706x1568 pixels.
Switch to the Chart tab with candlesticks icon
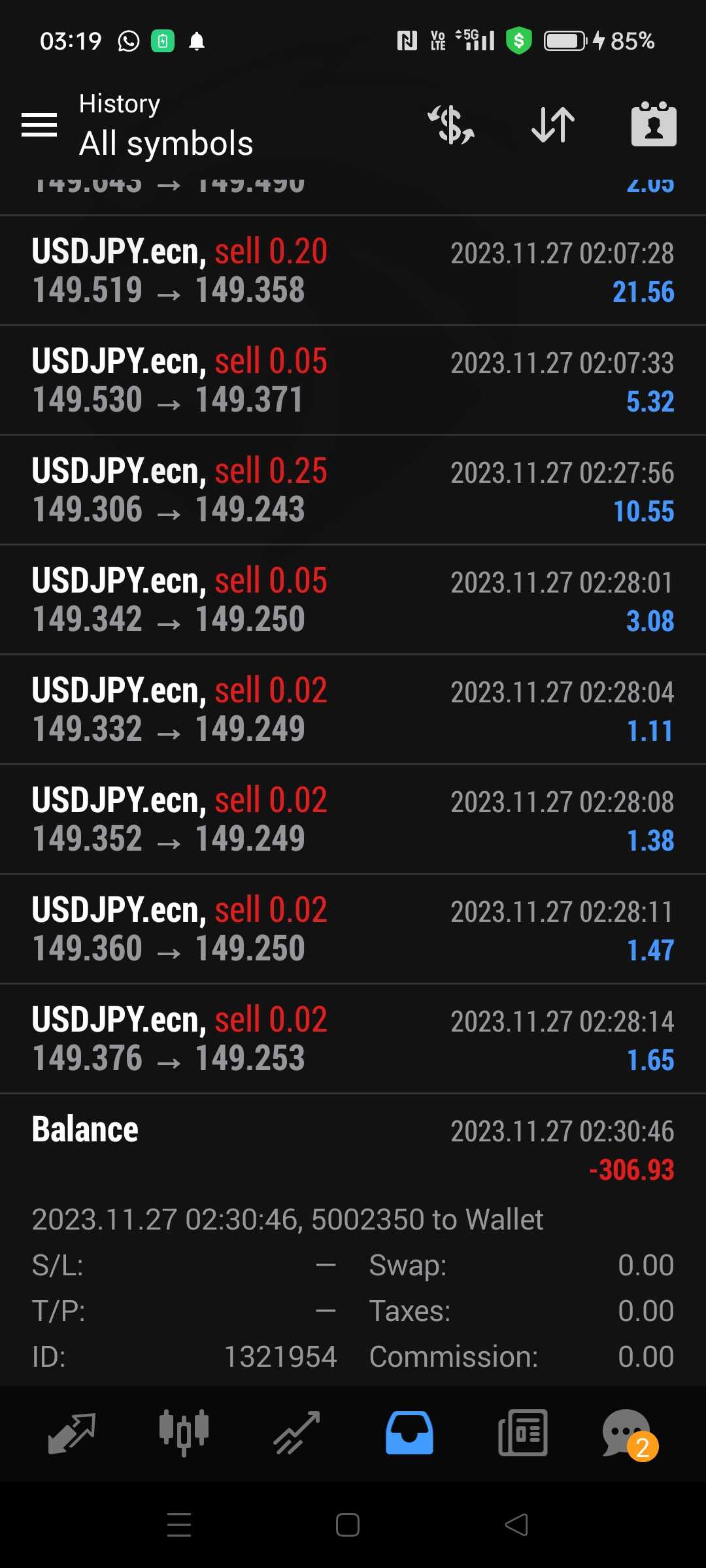coord(184,1433)
